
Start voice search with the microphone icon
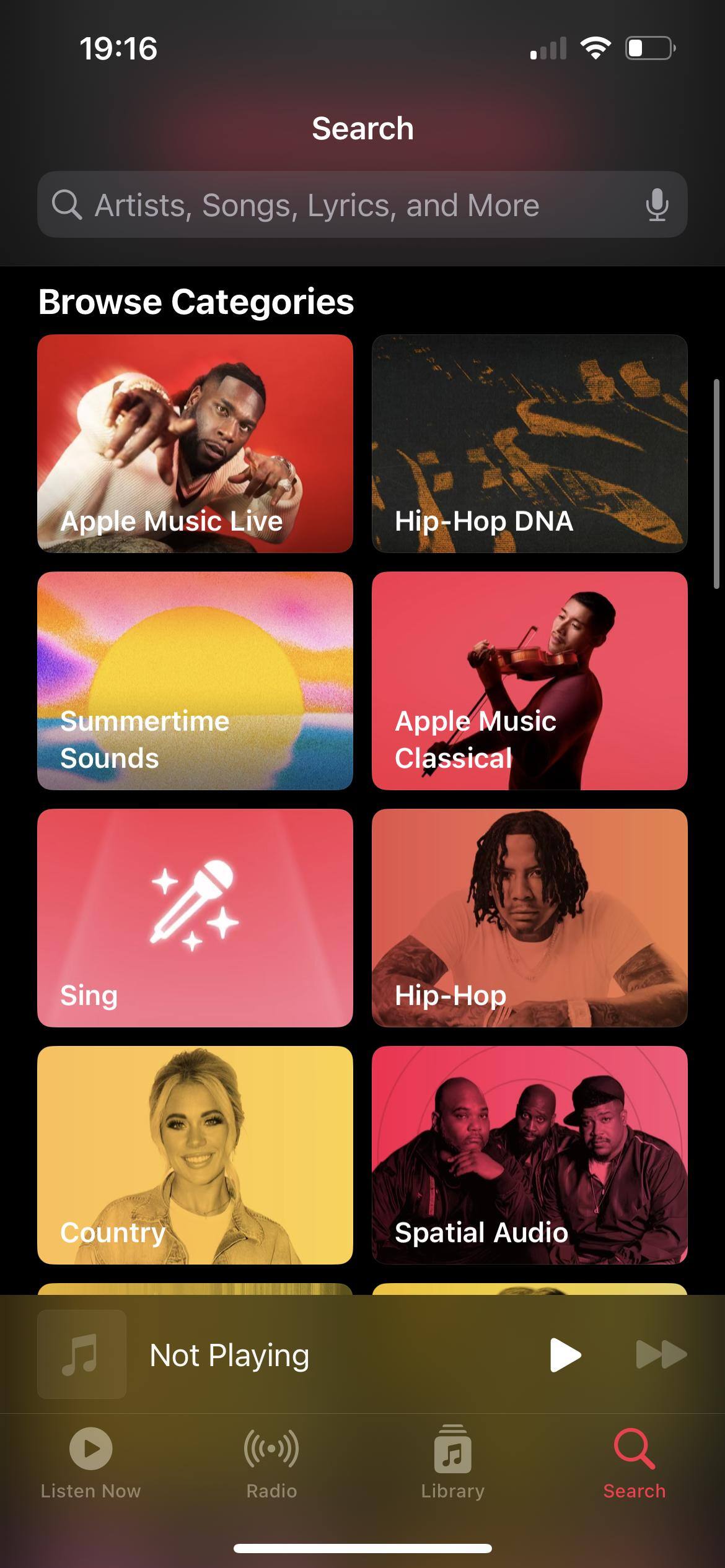656,205
